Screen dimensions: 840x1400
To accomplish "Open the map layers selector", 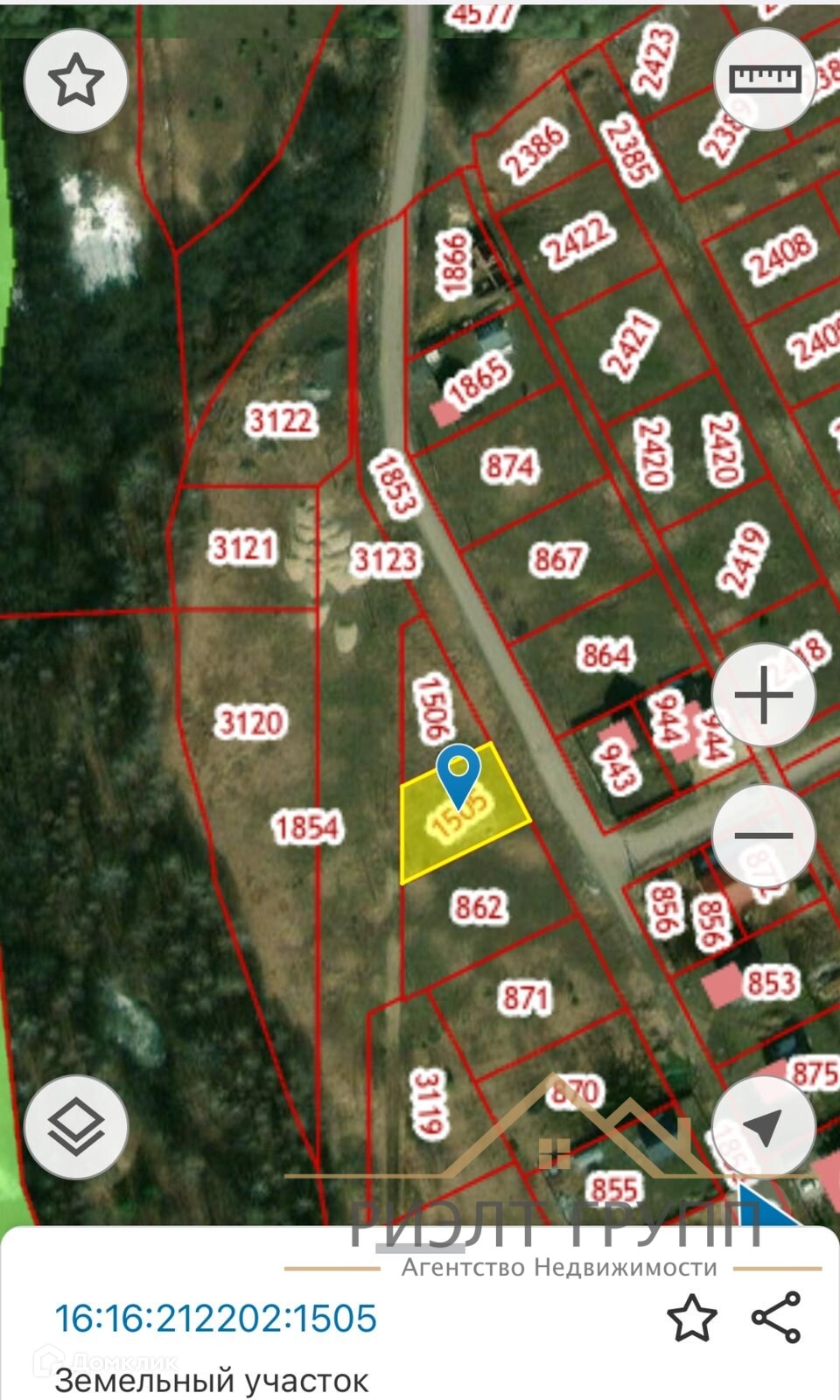I will pos(76,1127).
